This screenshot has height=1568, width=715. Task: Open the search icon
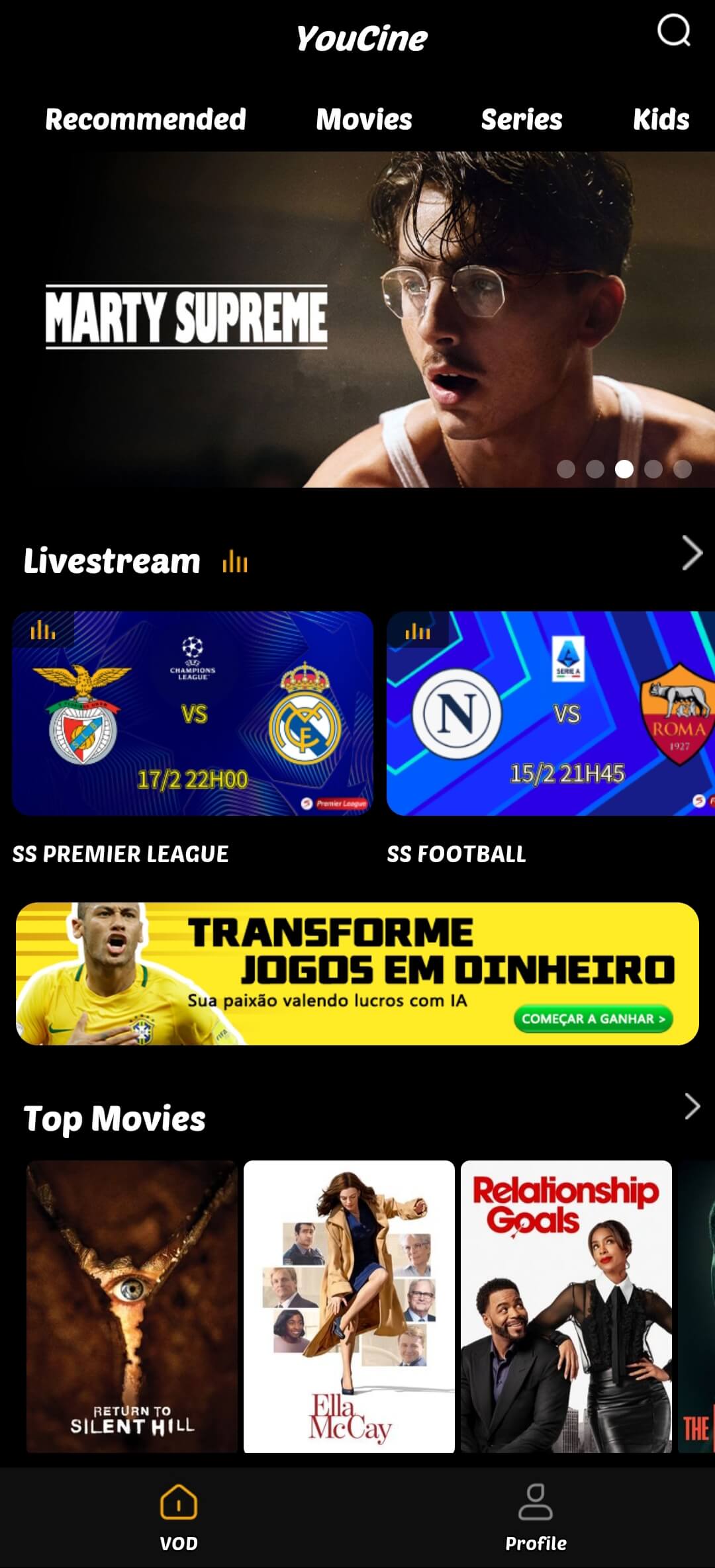pos(673,31)
